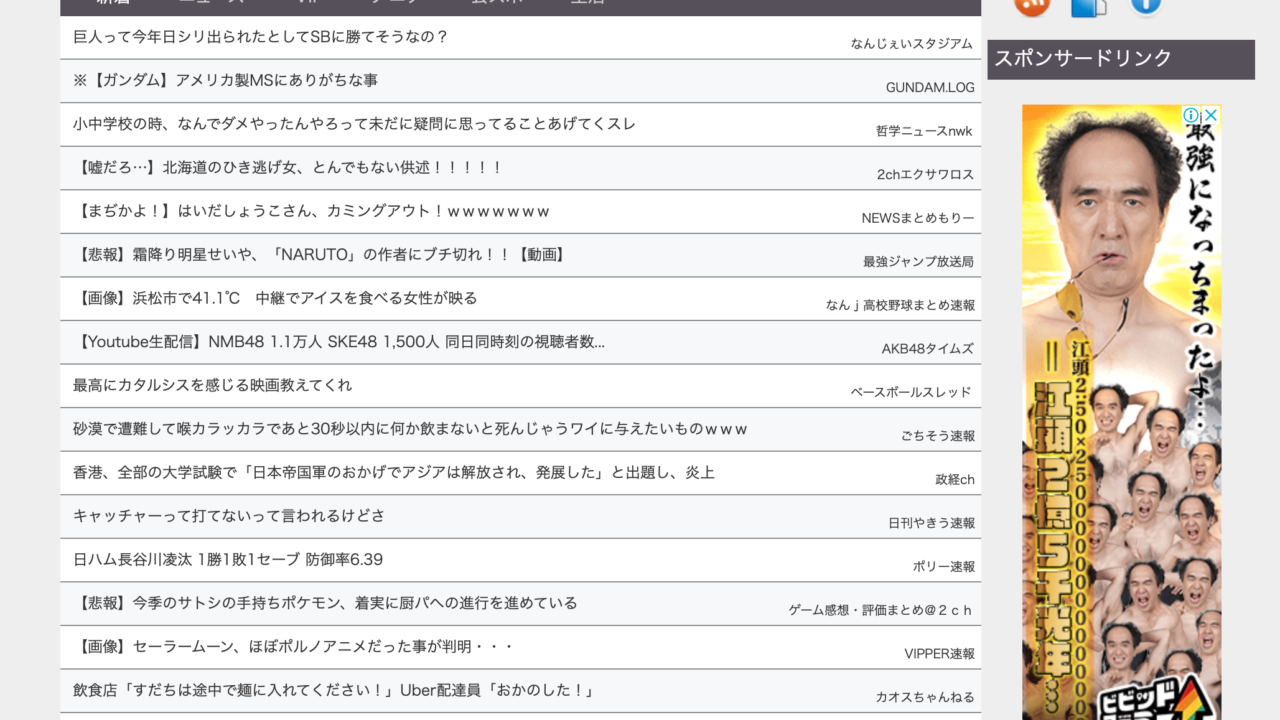Open the 霜降り明星せいや NARUTO article

point(320,254)
